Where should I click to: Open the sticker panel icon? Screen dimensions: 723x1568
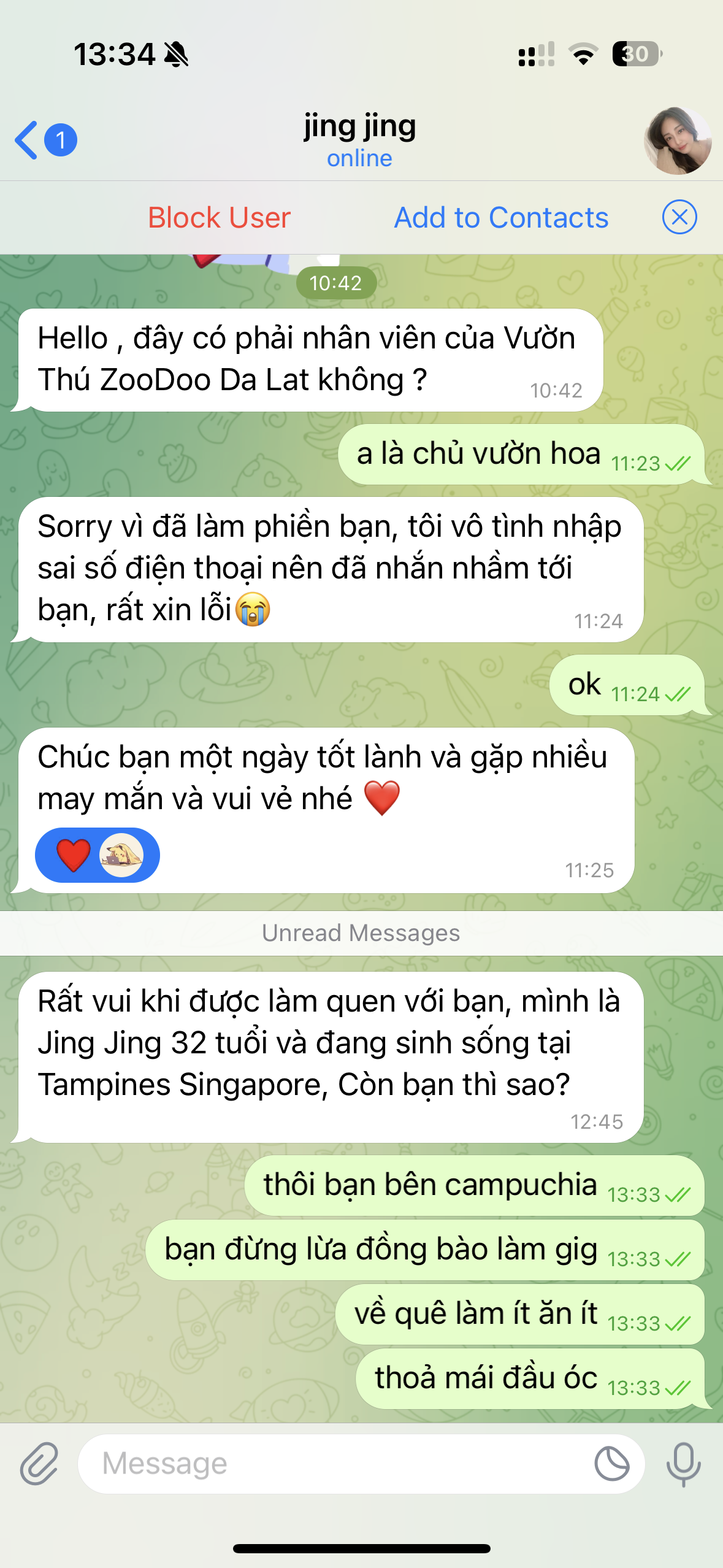coord(611,1464)
